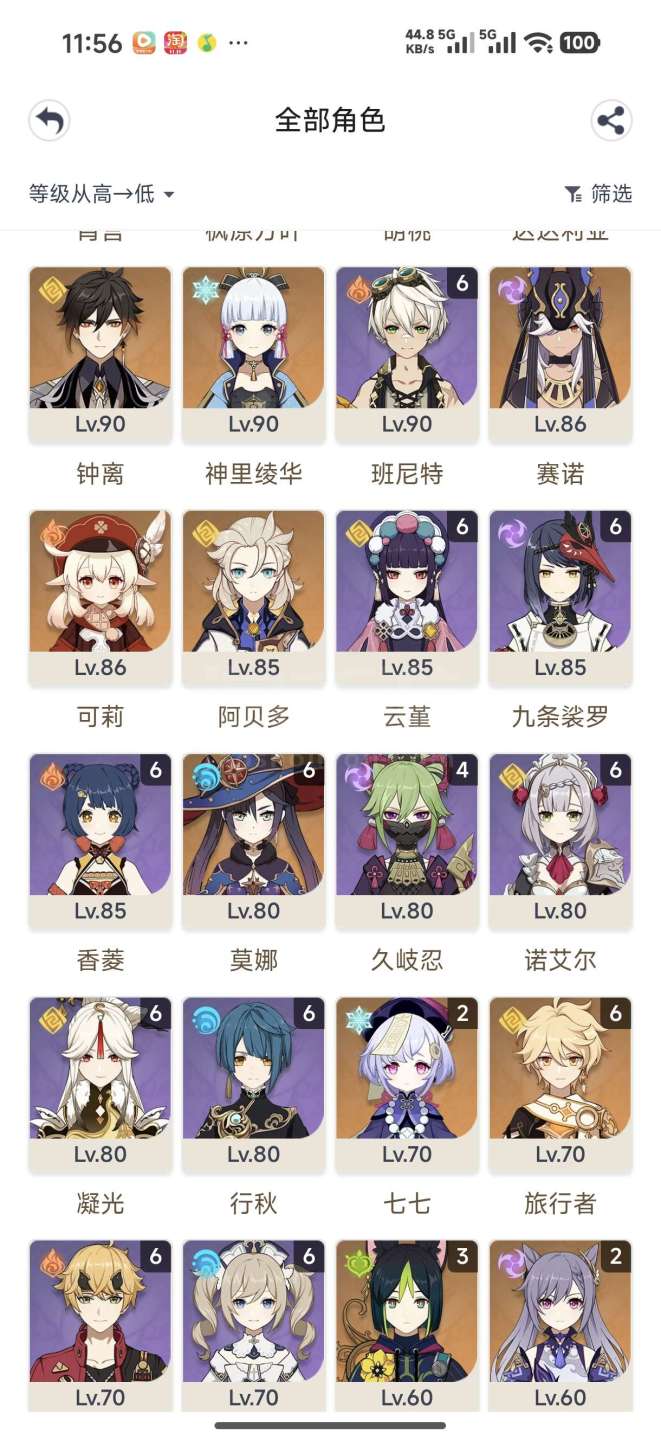The width and height of the screenshot is (661, 1440).
Task: Go back using the arrow icon
Action: coord(49,121)
